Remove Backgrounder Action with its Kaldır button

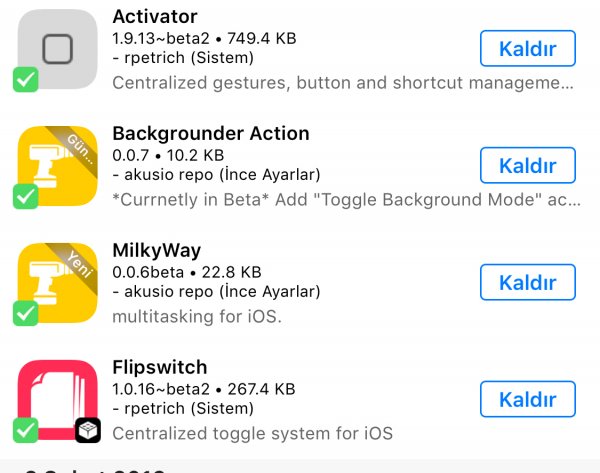[527, 165]
